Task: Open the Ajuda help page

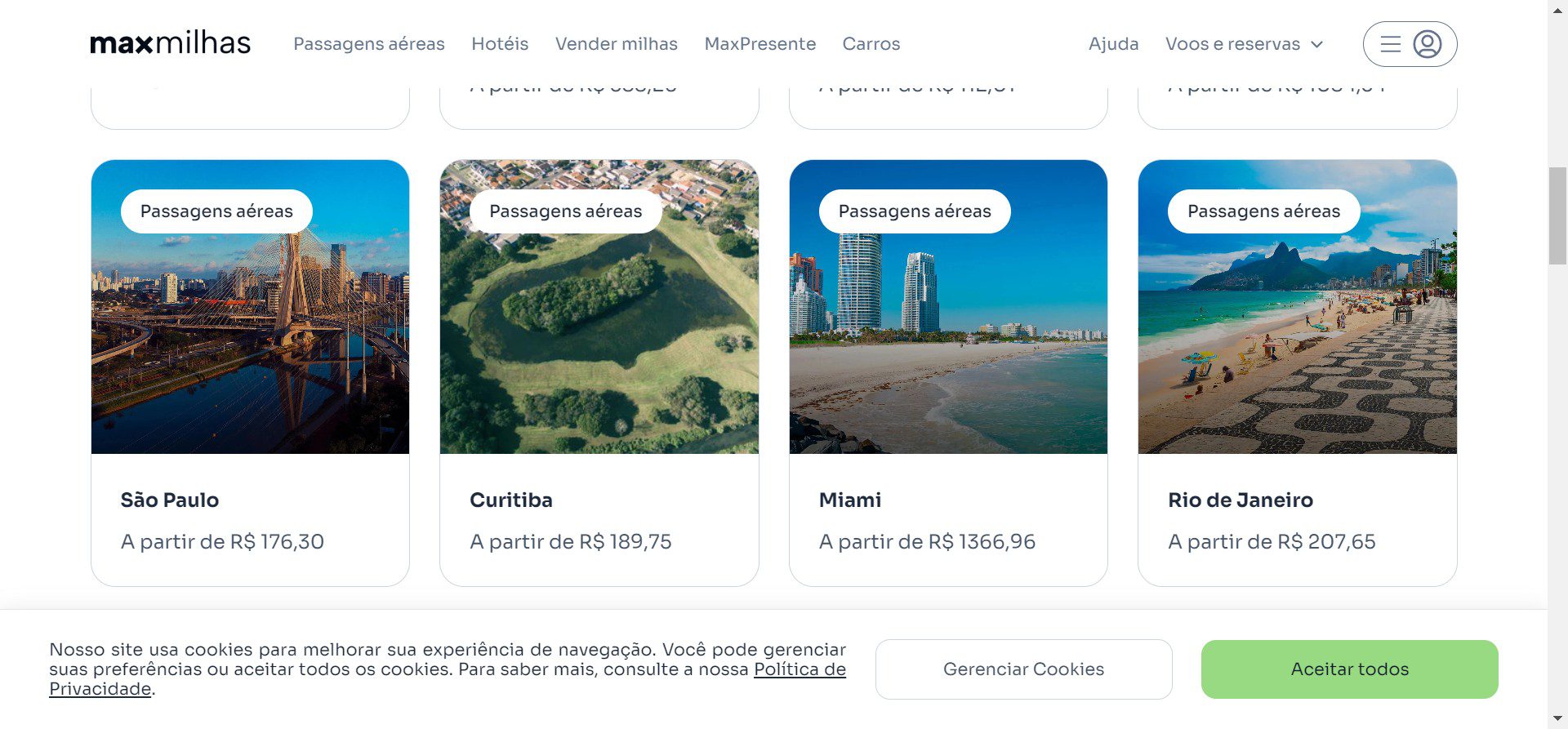Action: pyautogui.click(x=1113, y=44)
